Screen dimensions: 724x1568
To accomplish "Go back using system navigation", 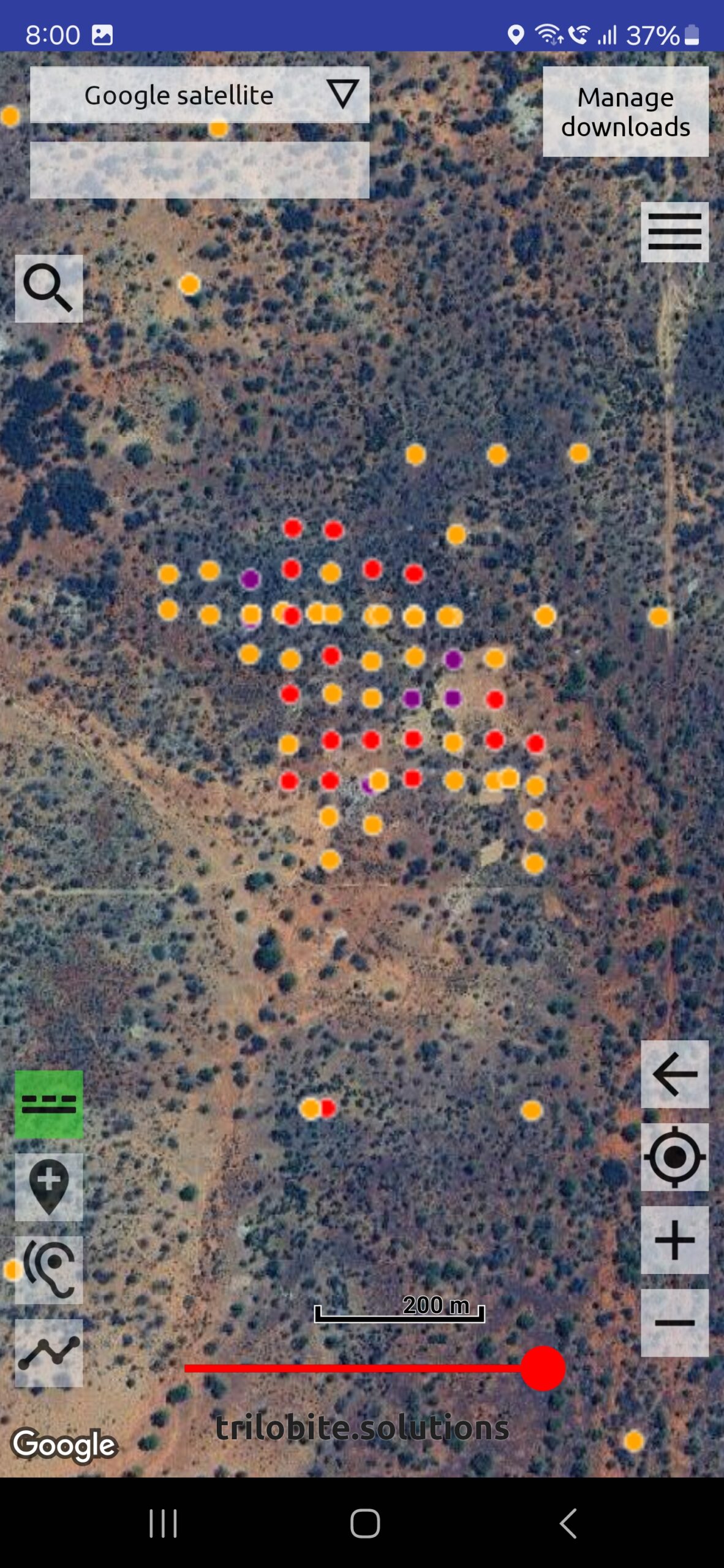I will coord(568,1523).
